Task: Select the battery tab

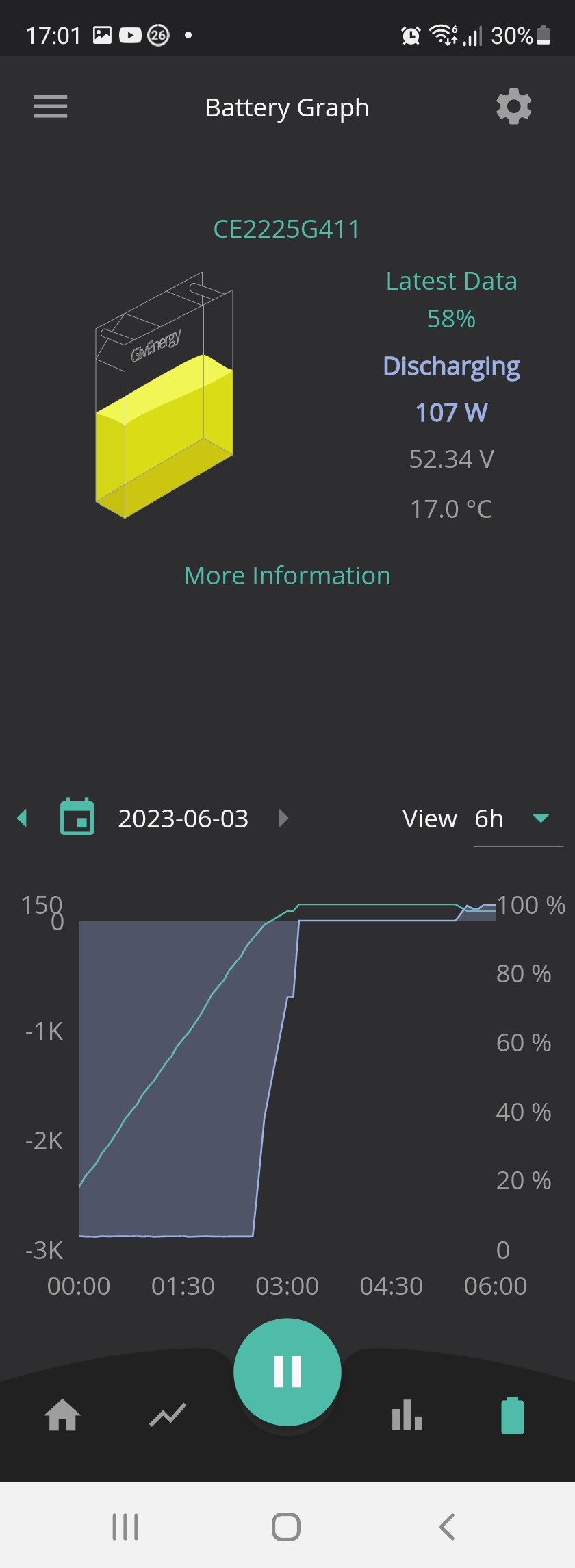Action: click(x=513, y=1415)
